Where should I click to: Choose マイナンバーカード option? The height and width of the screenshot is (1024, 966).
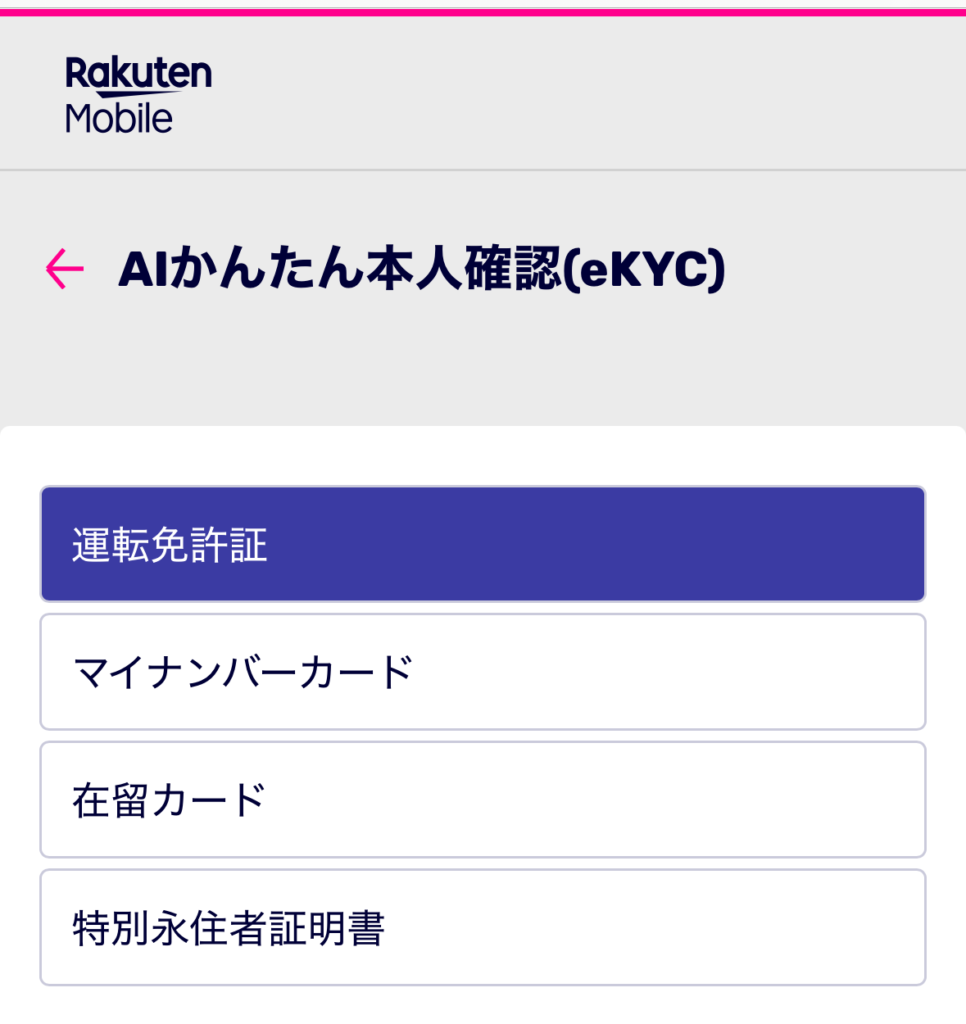click(482, 672)
